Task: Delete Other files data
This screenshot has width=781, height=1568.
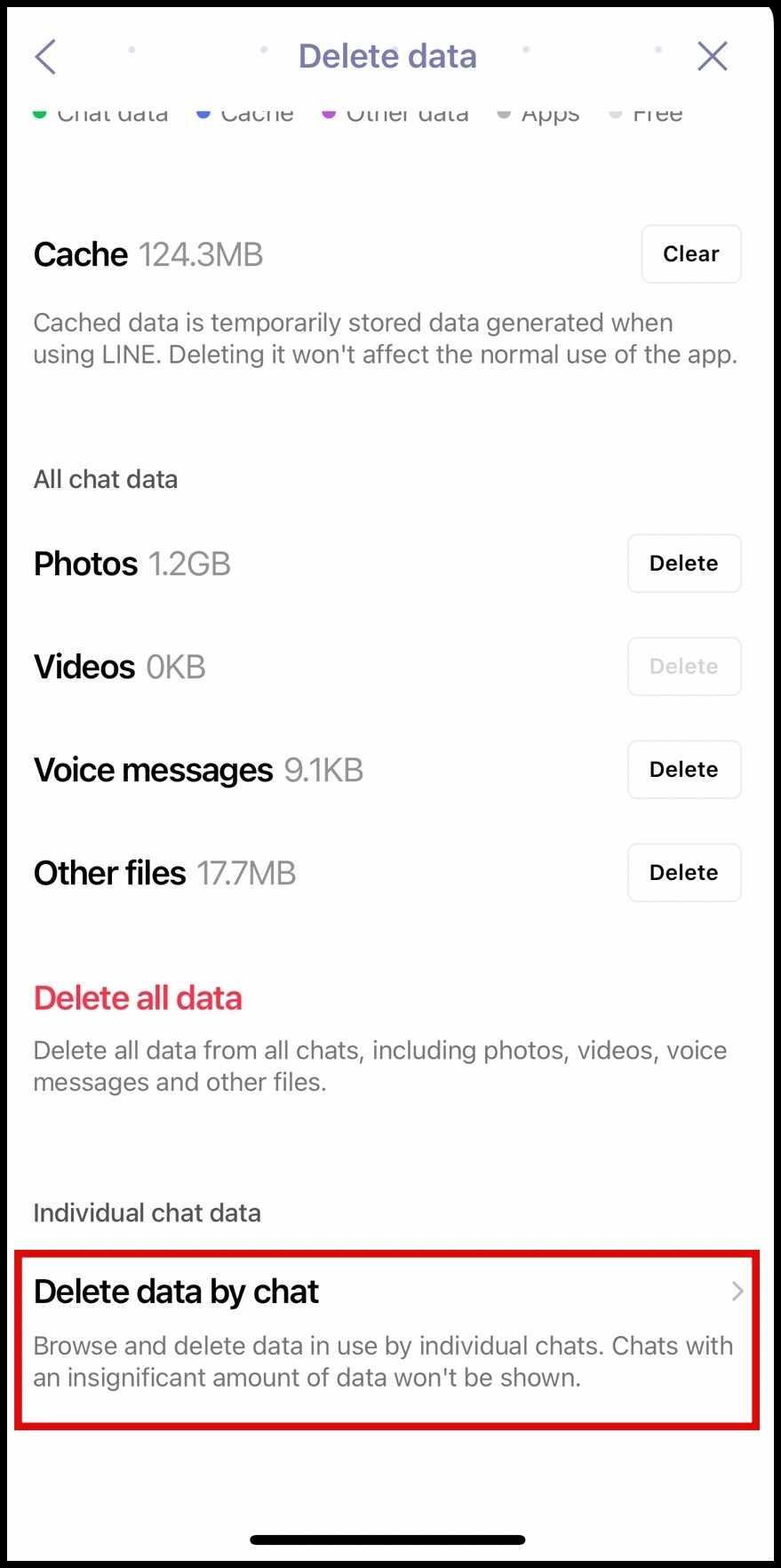Action: 684,873
